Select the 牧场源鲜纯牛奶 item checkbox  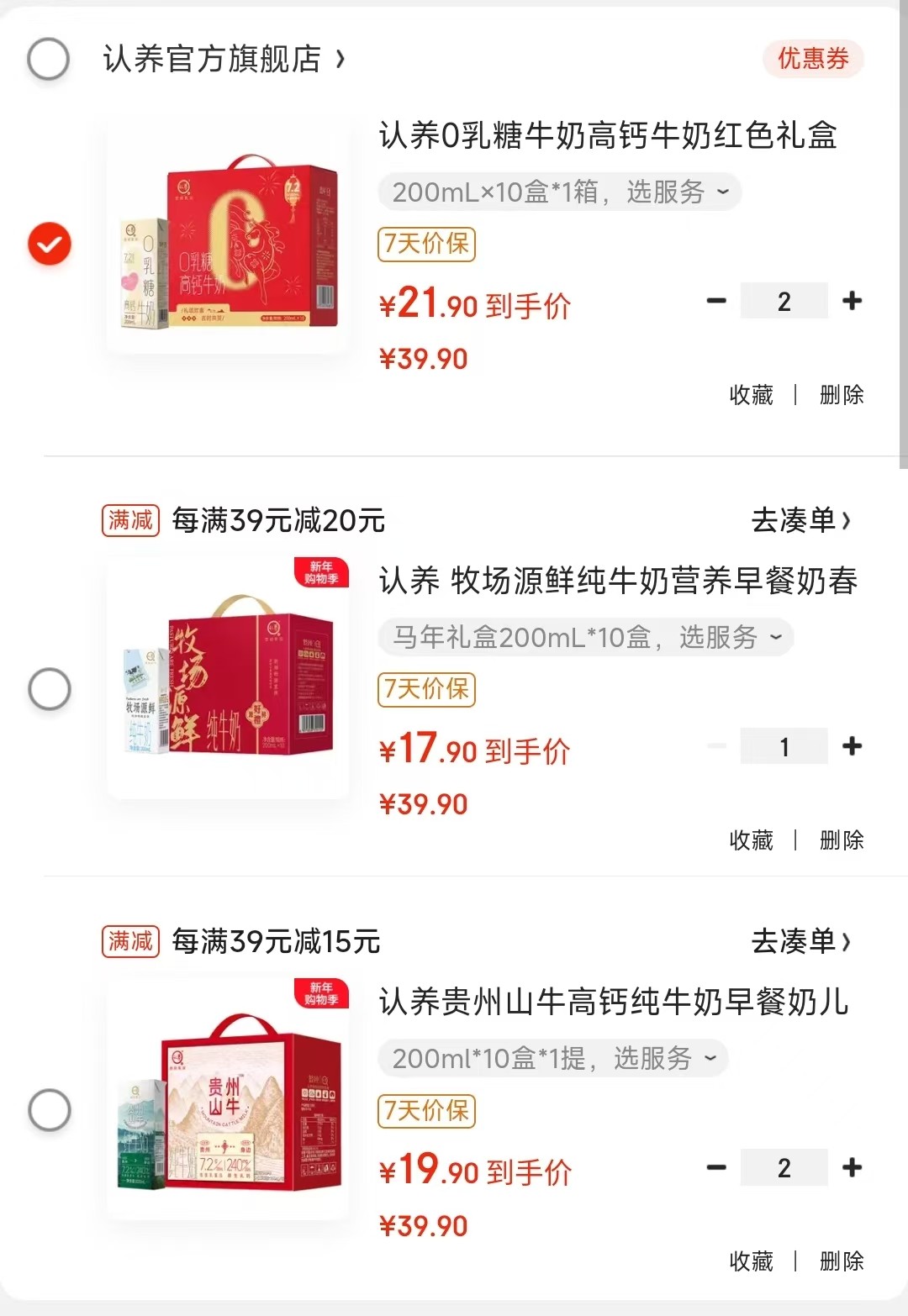coord(50,689)
